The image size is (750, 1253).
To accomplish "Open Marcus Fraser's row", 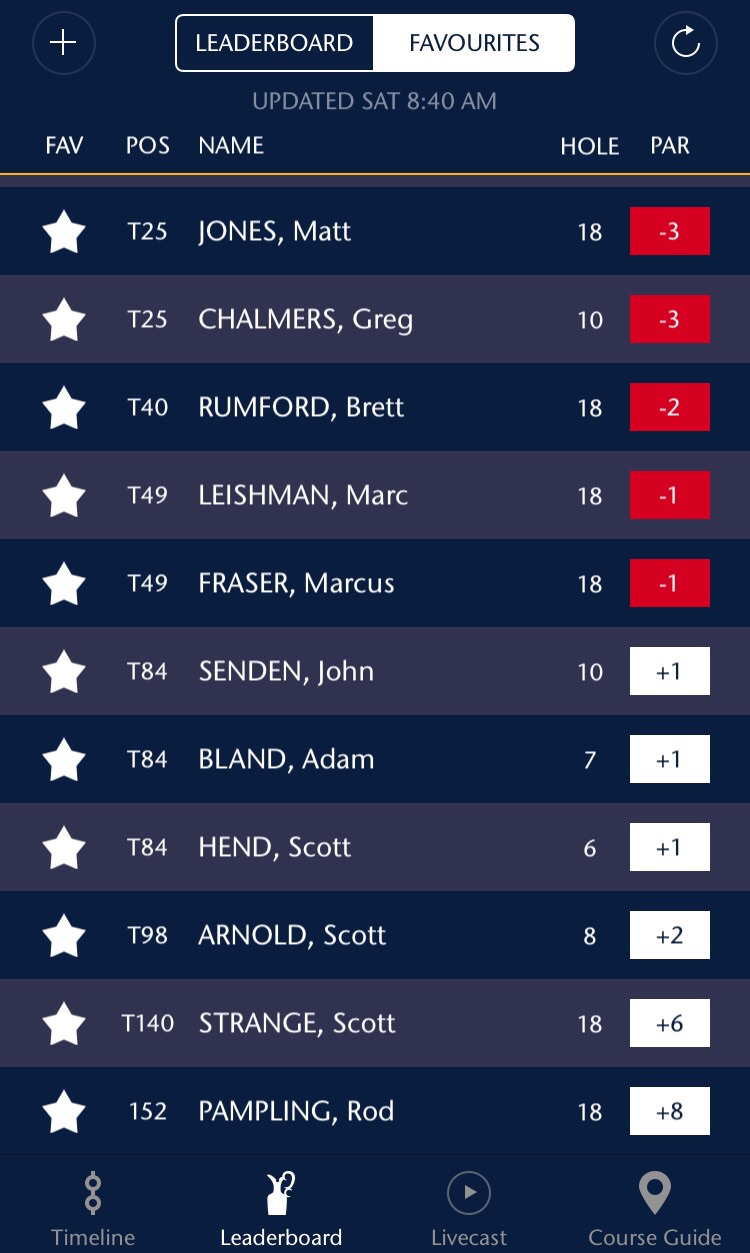I will pyautogui.click(x=375, y=583).
